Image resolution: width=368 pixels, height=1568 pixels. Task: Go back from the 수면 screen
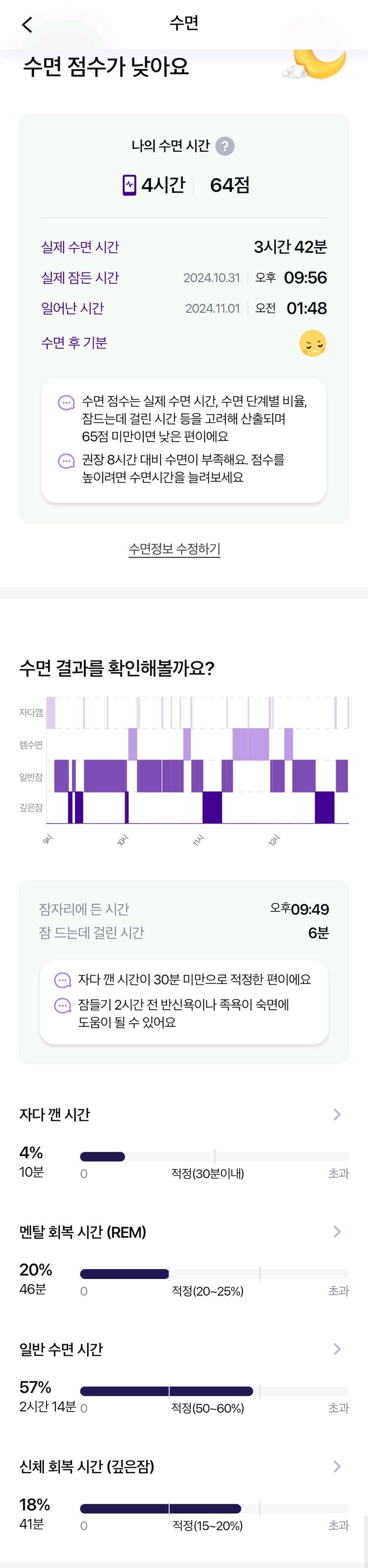pos(27,24)
